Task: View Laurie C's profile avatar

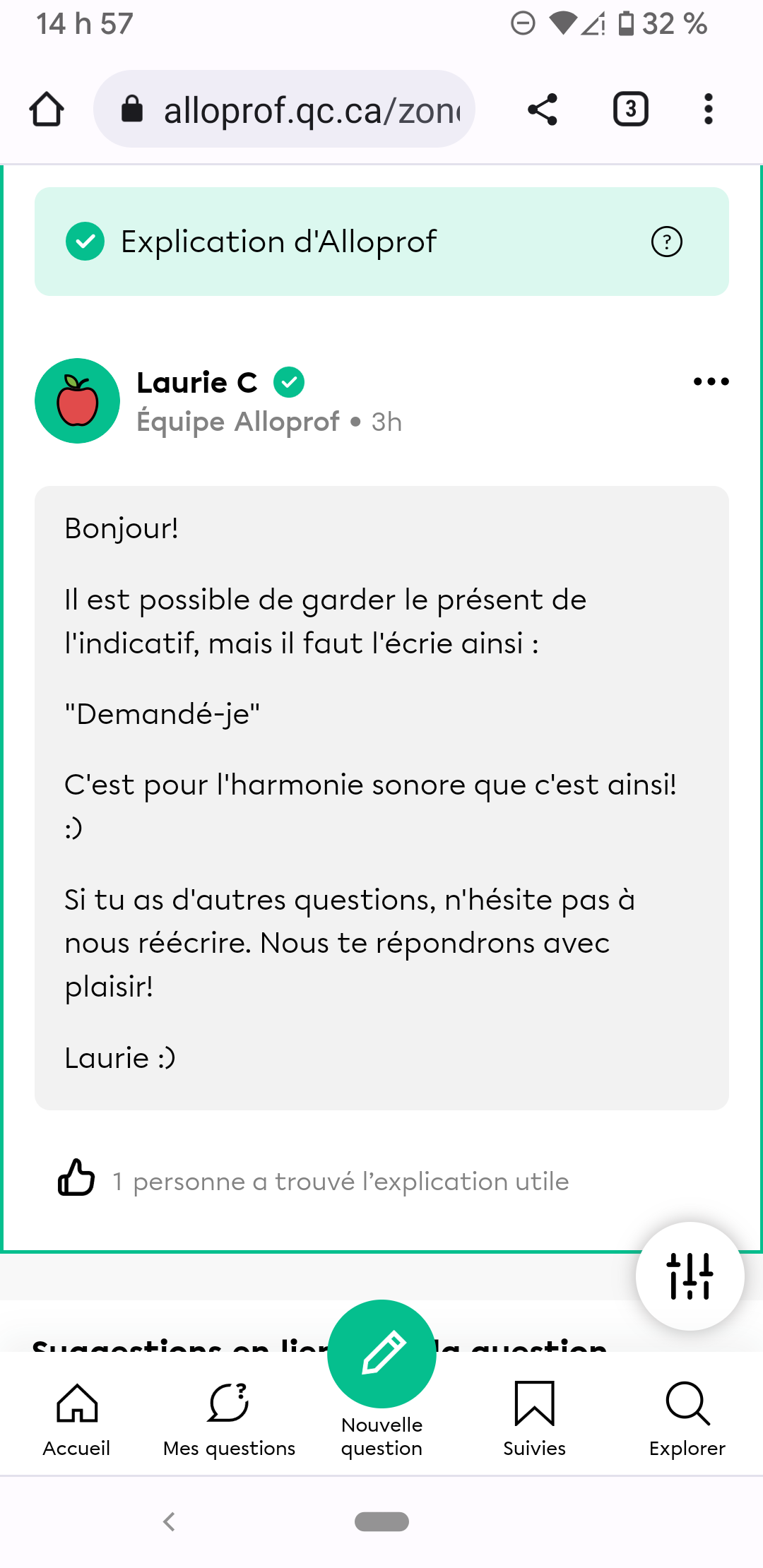Action: (78, 401)
